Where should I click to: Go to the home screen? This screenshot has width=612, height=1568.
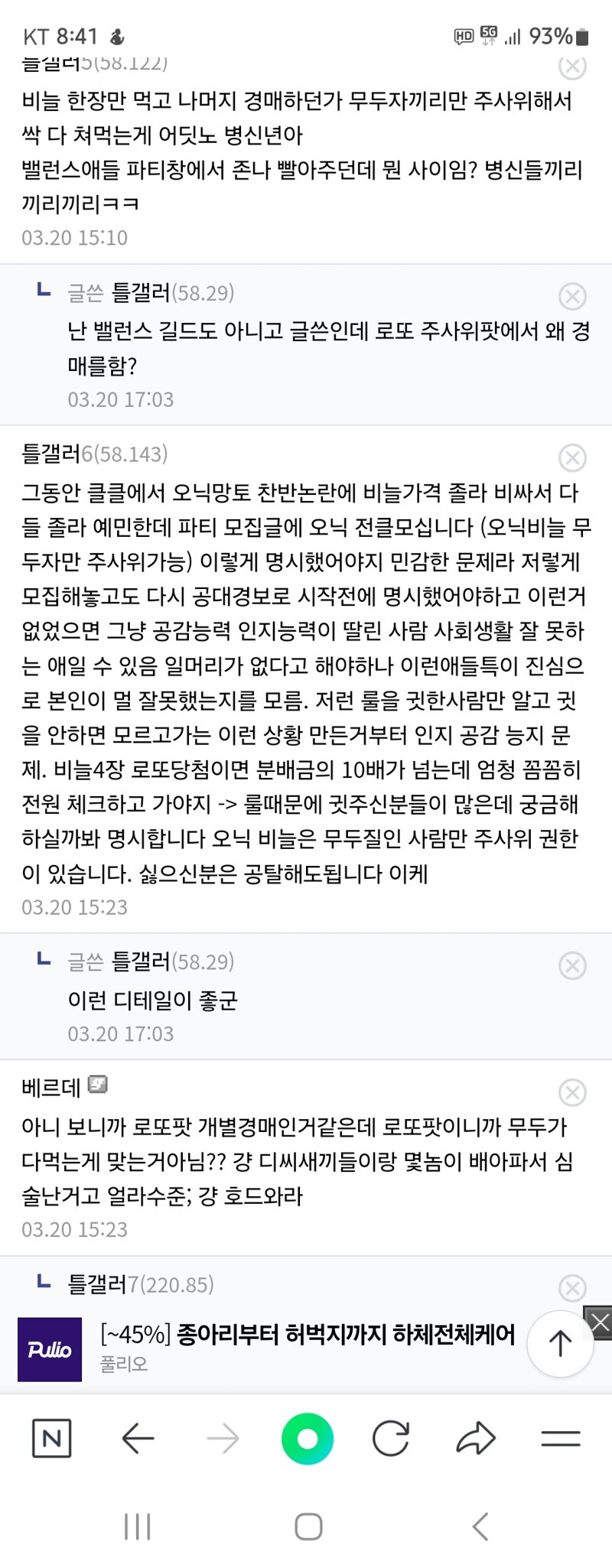coord(308,1527)
